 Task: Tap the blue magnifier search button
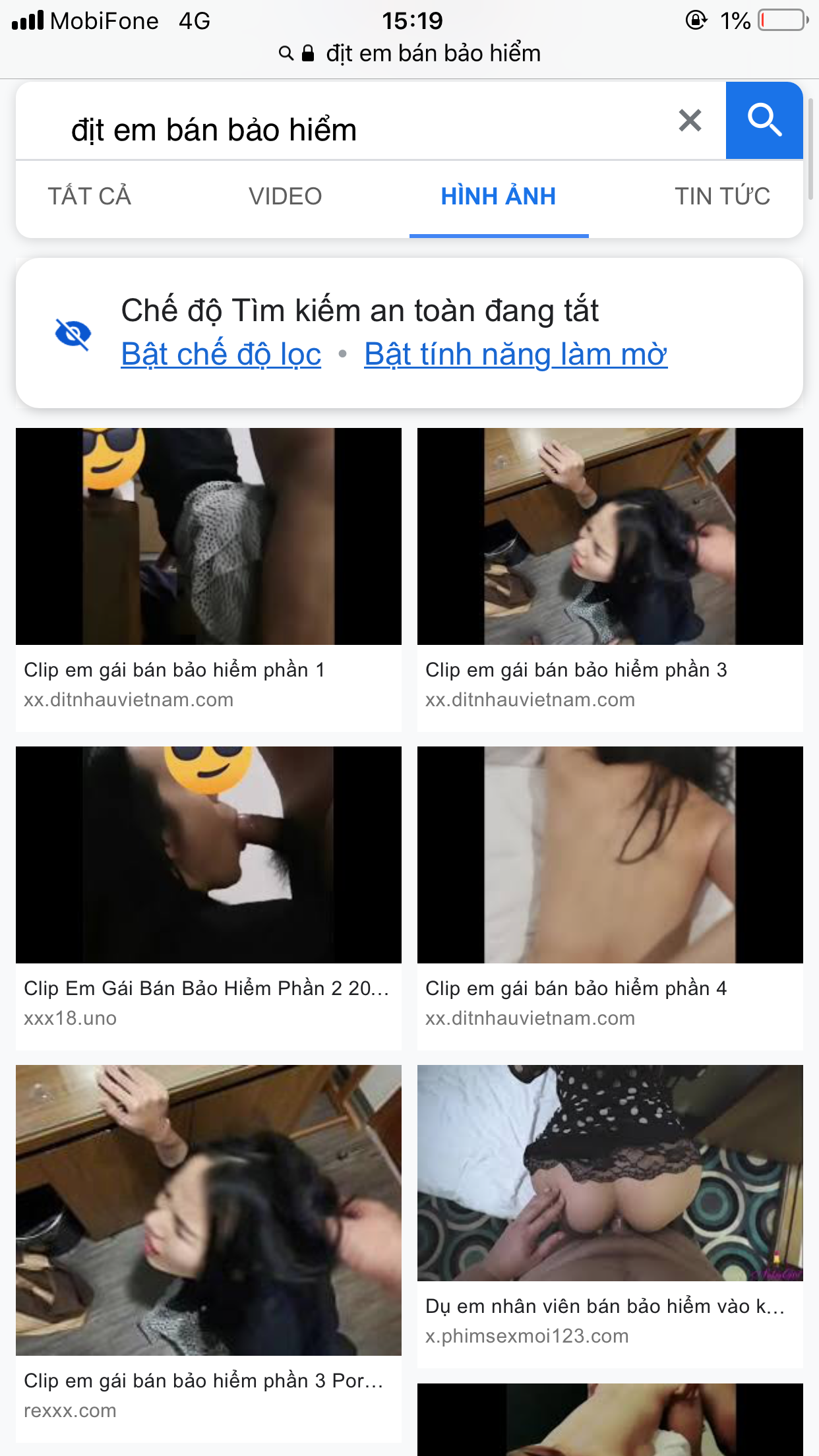(764, 121)
